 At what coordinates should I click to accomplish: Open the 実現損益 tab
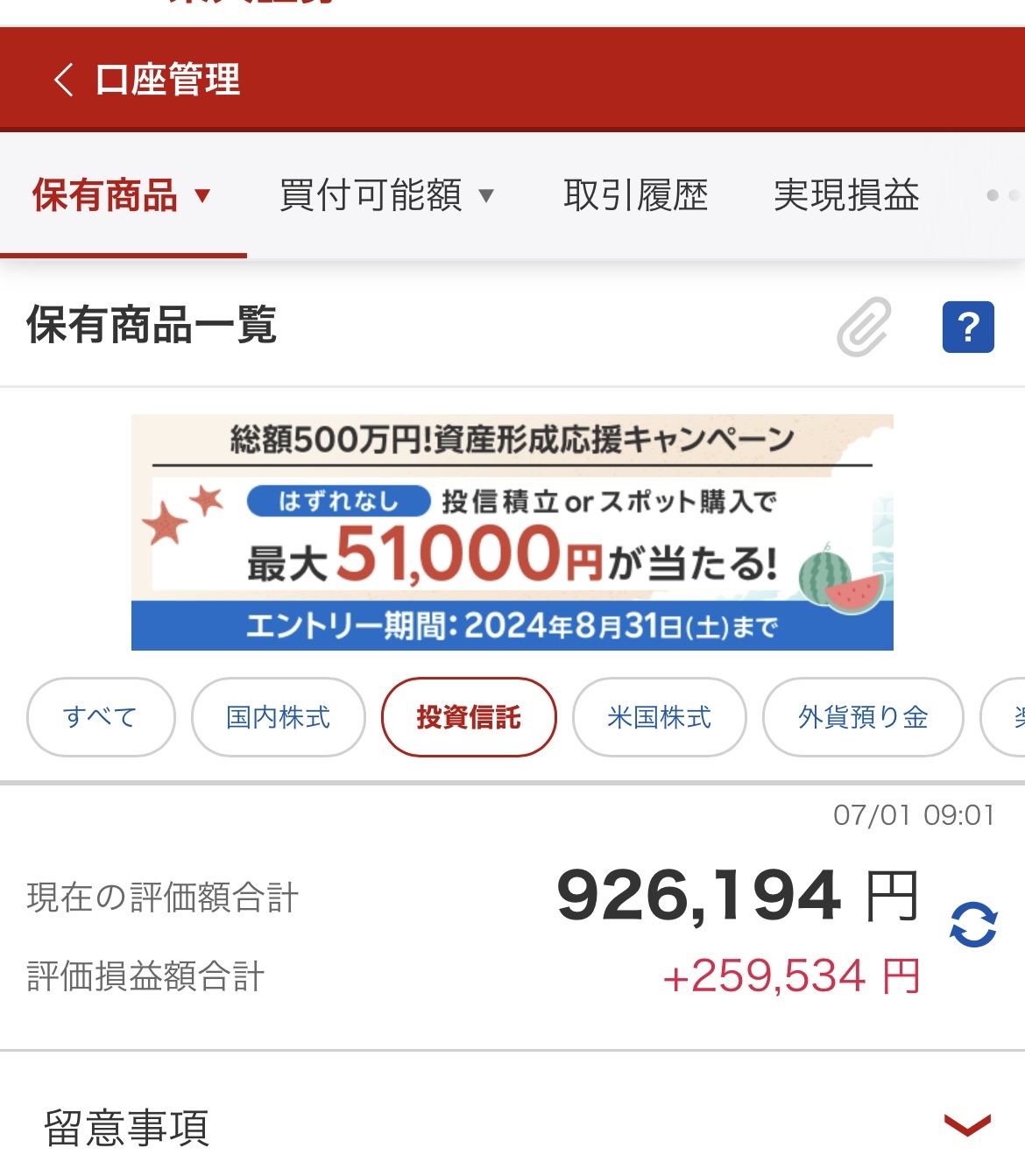[846, 195]
